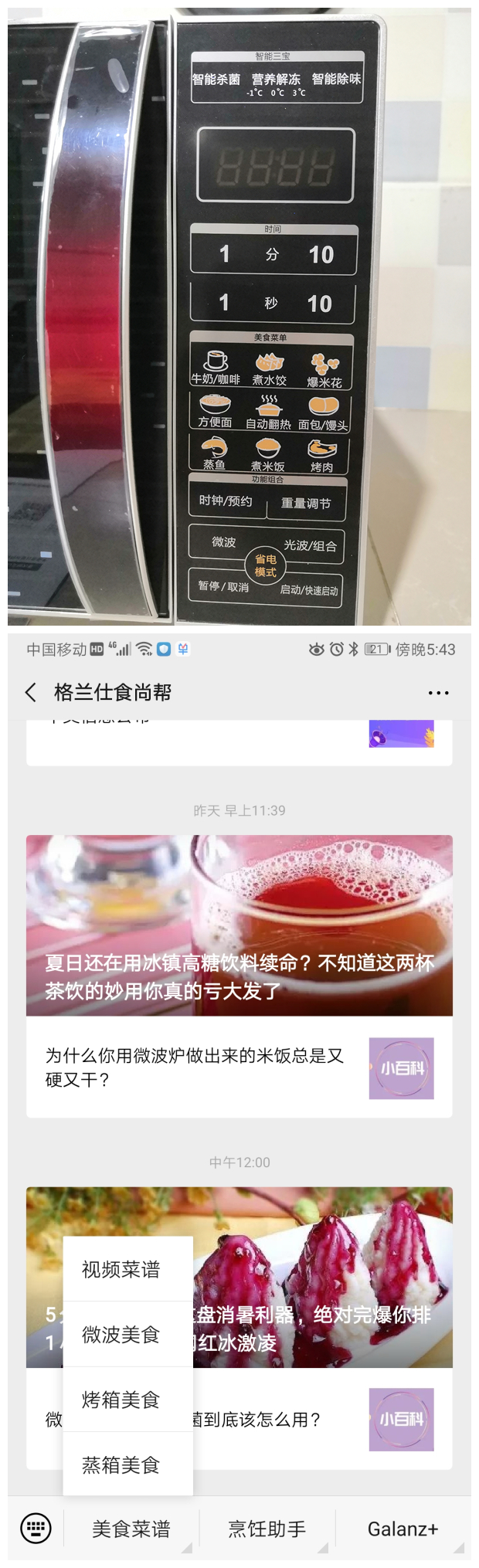
Task: Open the Galanz+ bottom menu
Action: [x=403, y=1529]
